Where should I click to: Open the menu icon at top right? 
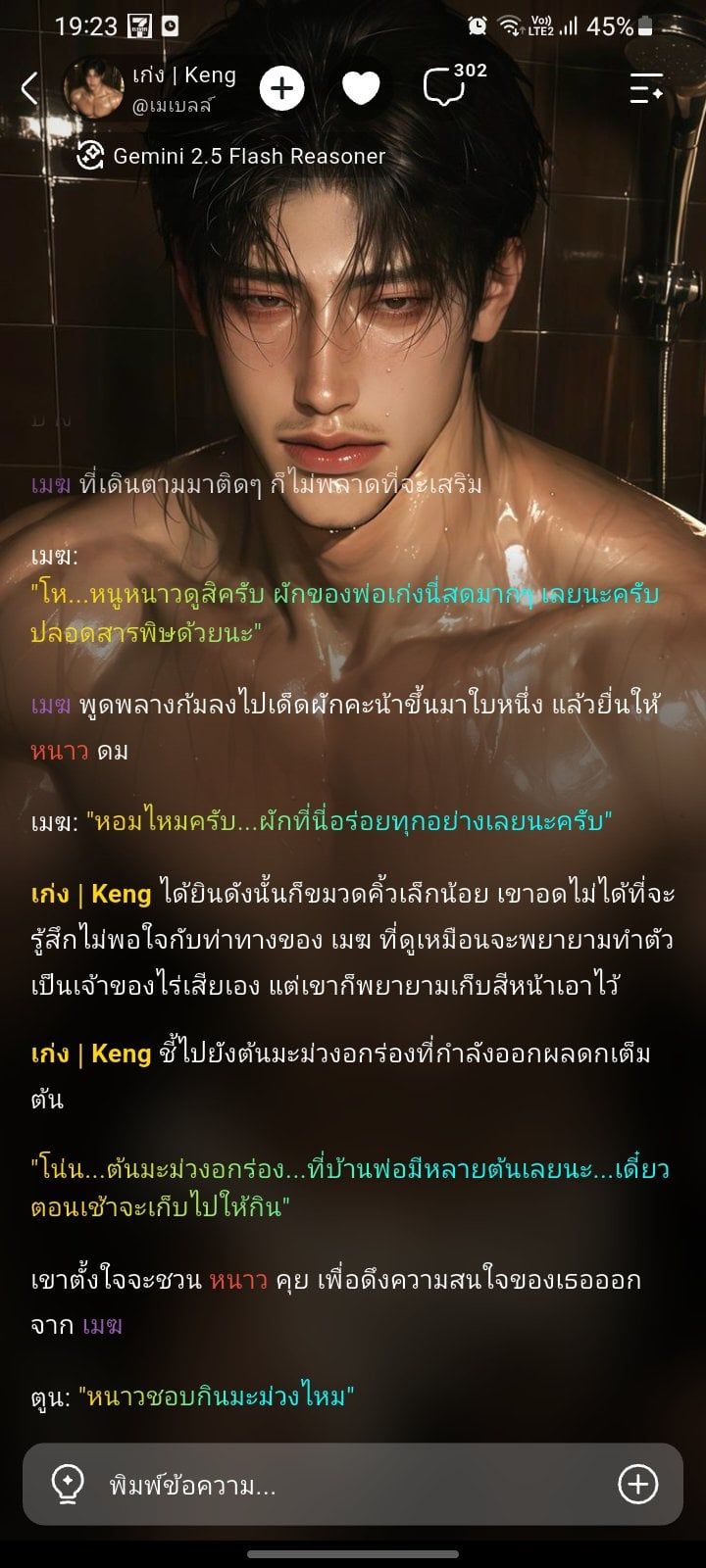click(646, 89)
